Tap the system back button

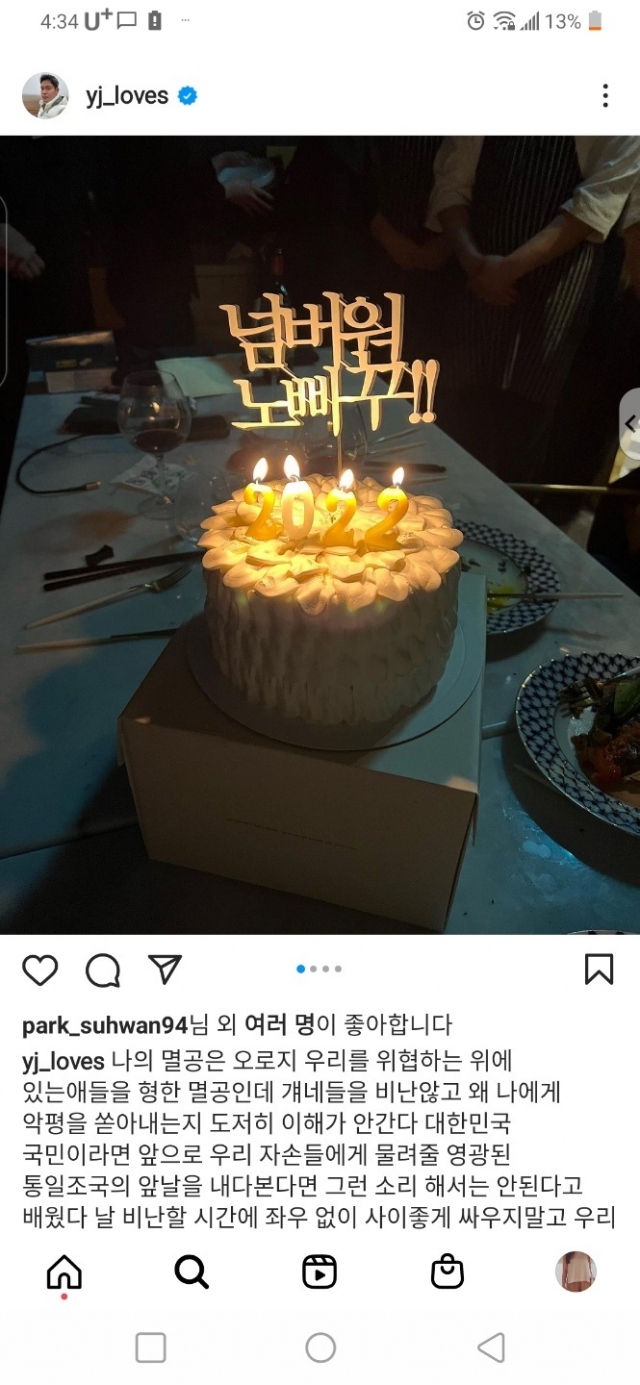[x=491, y=1348]
